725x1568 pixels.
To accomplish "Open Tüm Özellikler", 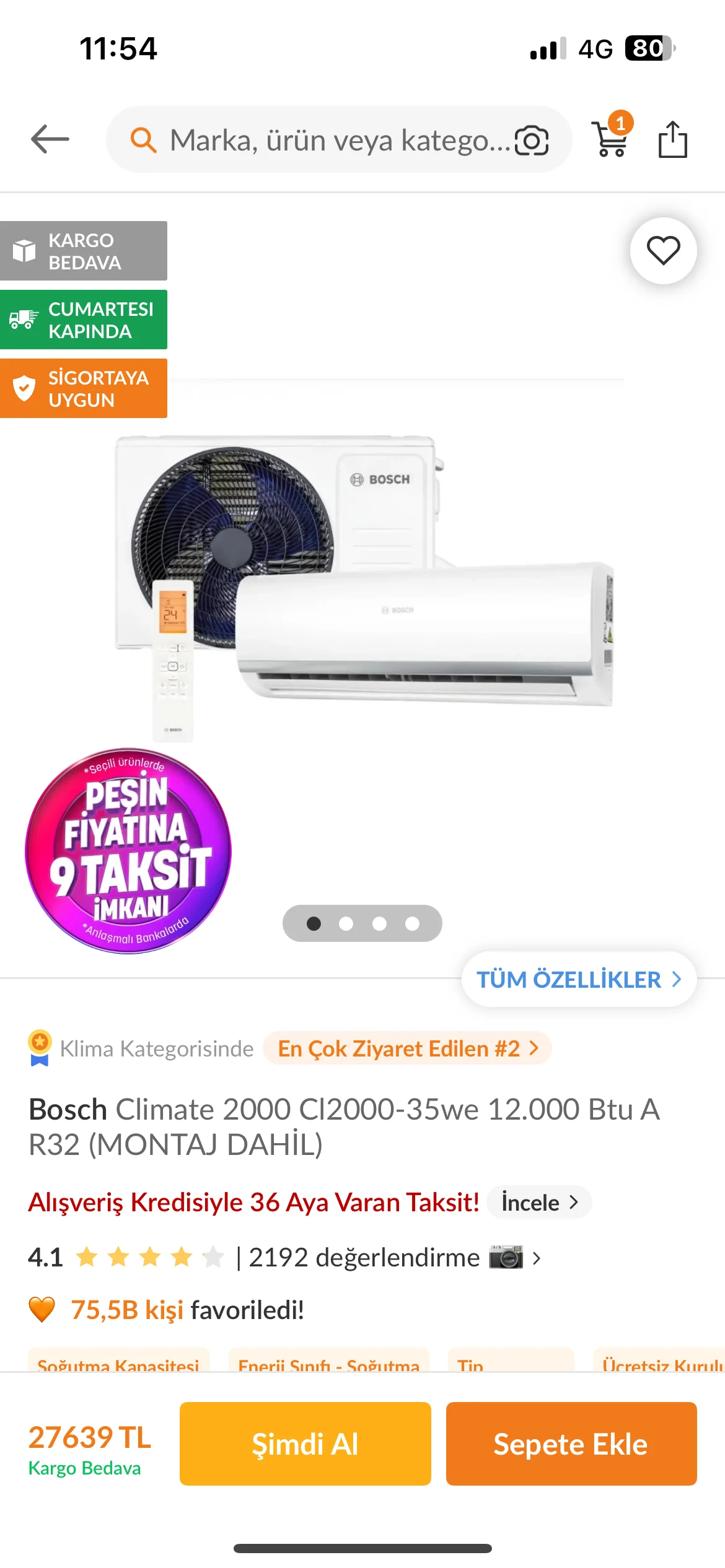I will 579,980.
